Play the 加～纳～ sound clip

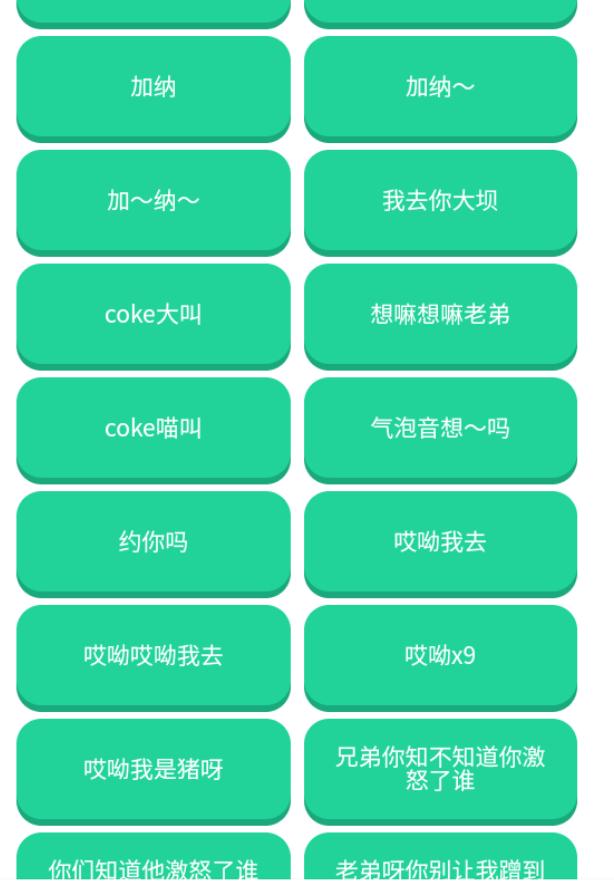(x=153, y=200)
